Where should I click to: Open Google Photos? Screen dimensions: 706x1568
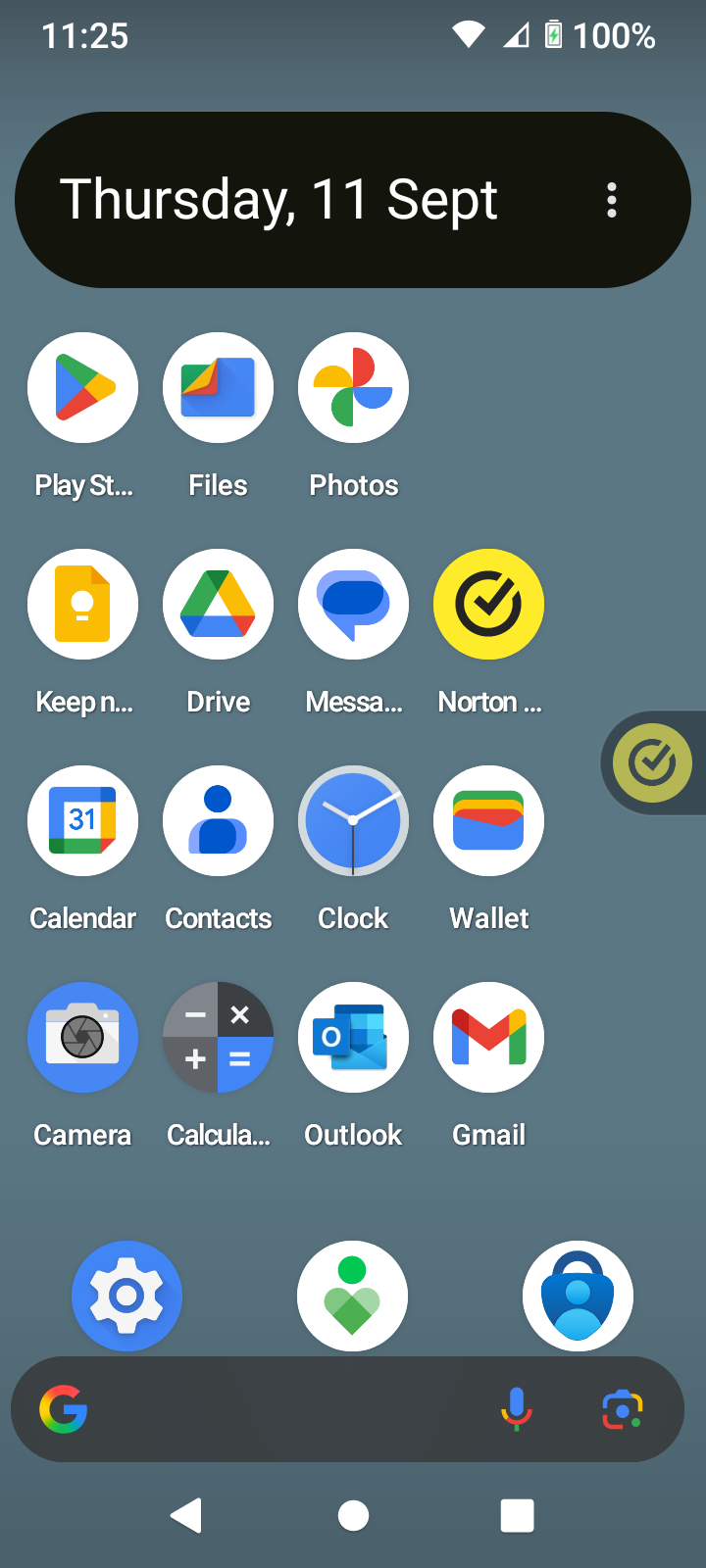pos(353,388)
